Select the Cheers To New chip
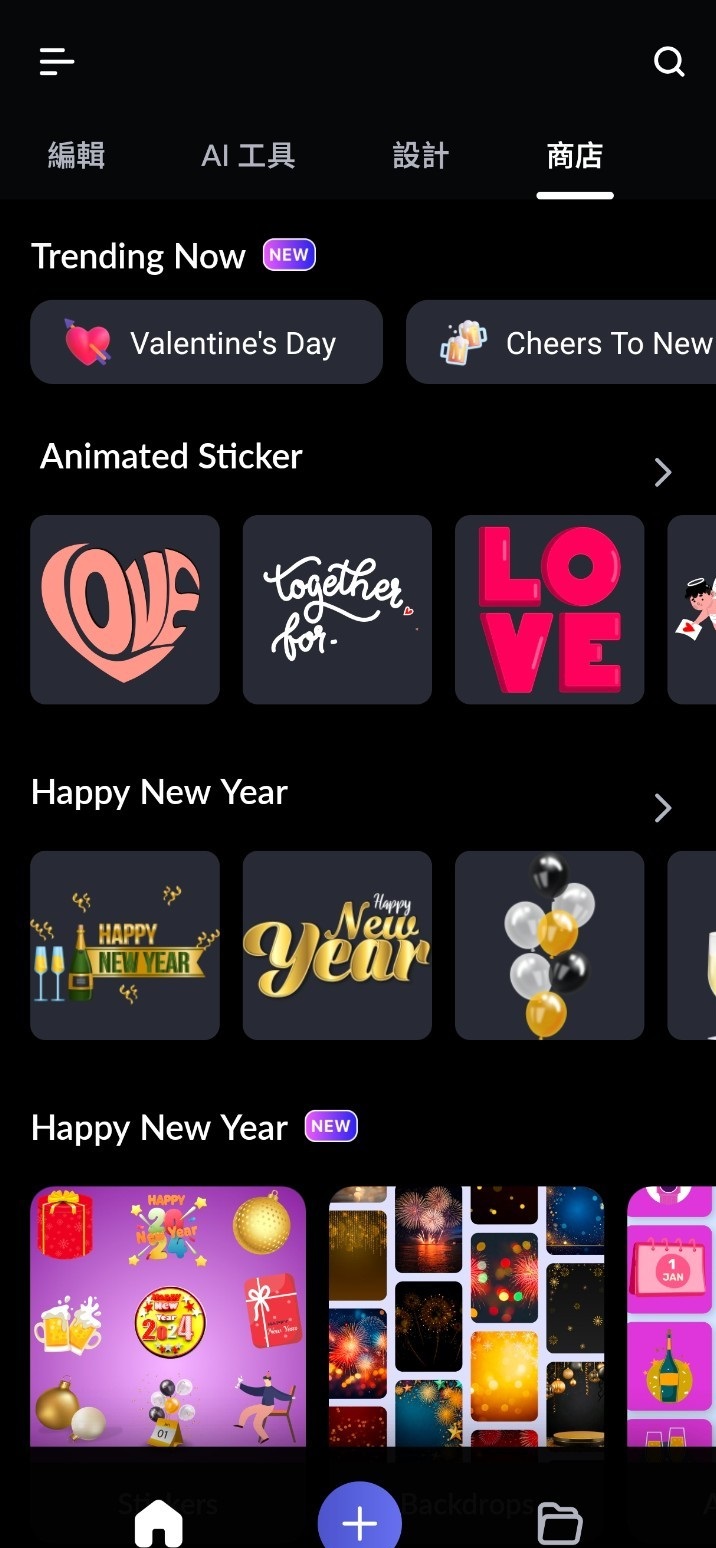The image size is (716, 1548). (575, 343)
